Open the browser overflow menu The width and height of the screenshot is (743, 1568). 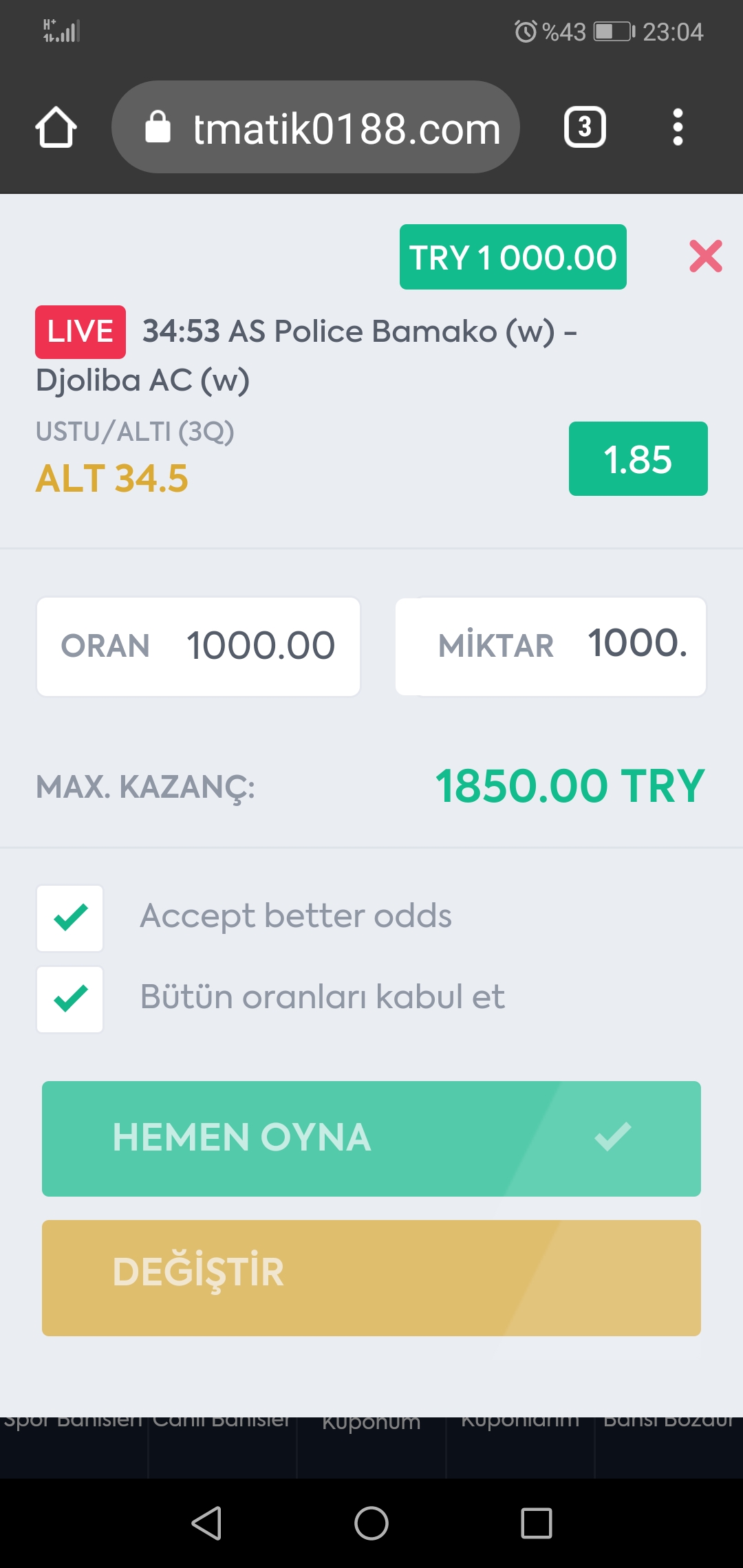coord(678,127)
